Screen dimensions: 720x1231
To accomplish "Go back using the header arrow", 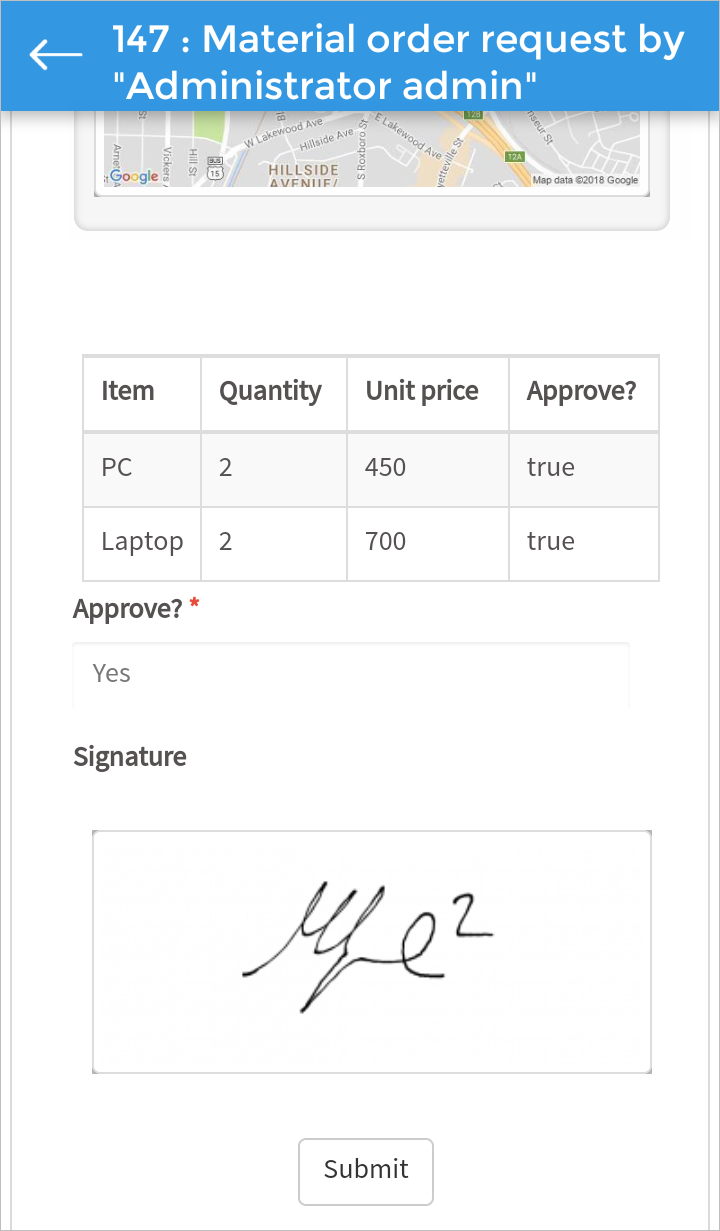I will pos(56,55).
